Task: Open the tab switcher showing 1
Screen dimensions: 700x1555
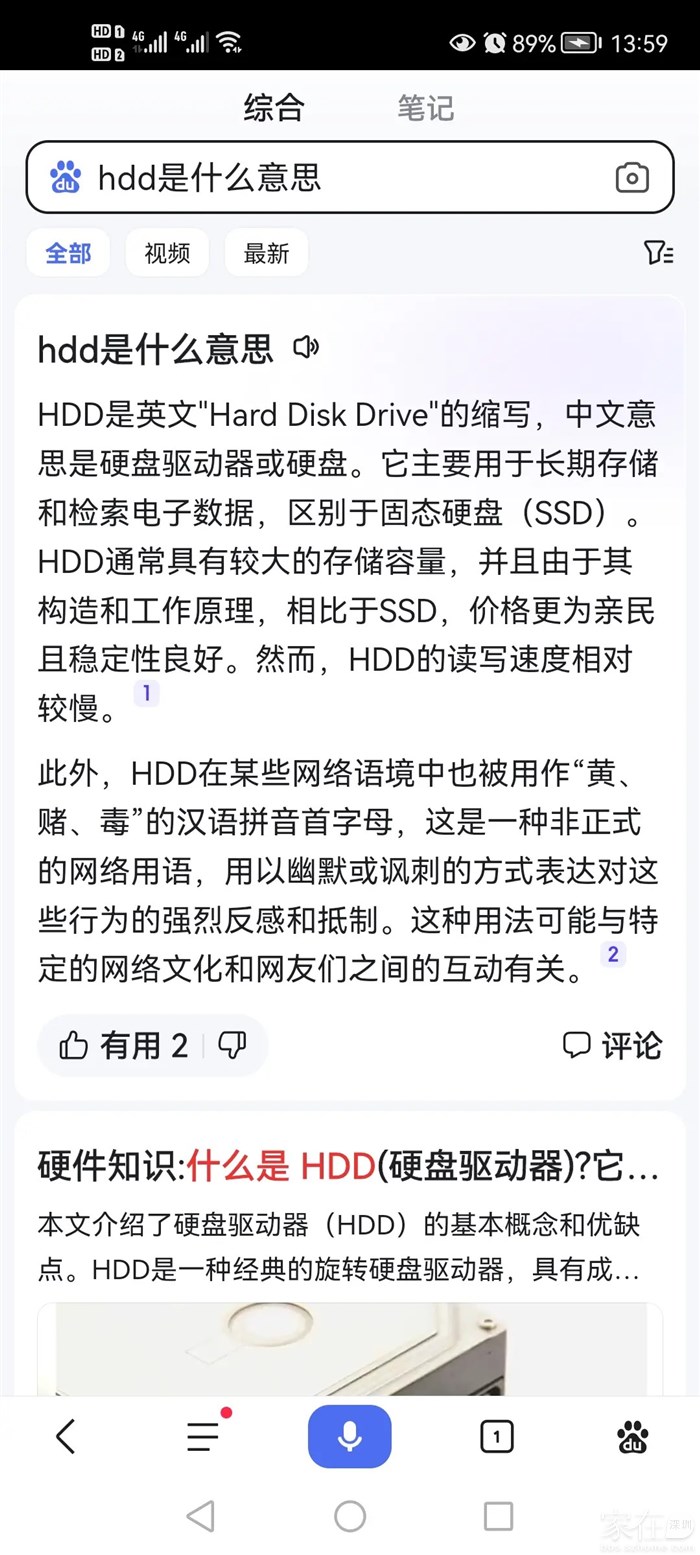Action: click(x=496, y=1437)
